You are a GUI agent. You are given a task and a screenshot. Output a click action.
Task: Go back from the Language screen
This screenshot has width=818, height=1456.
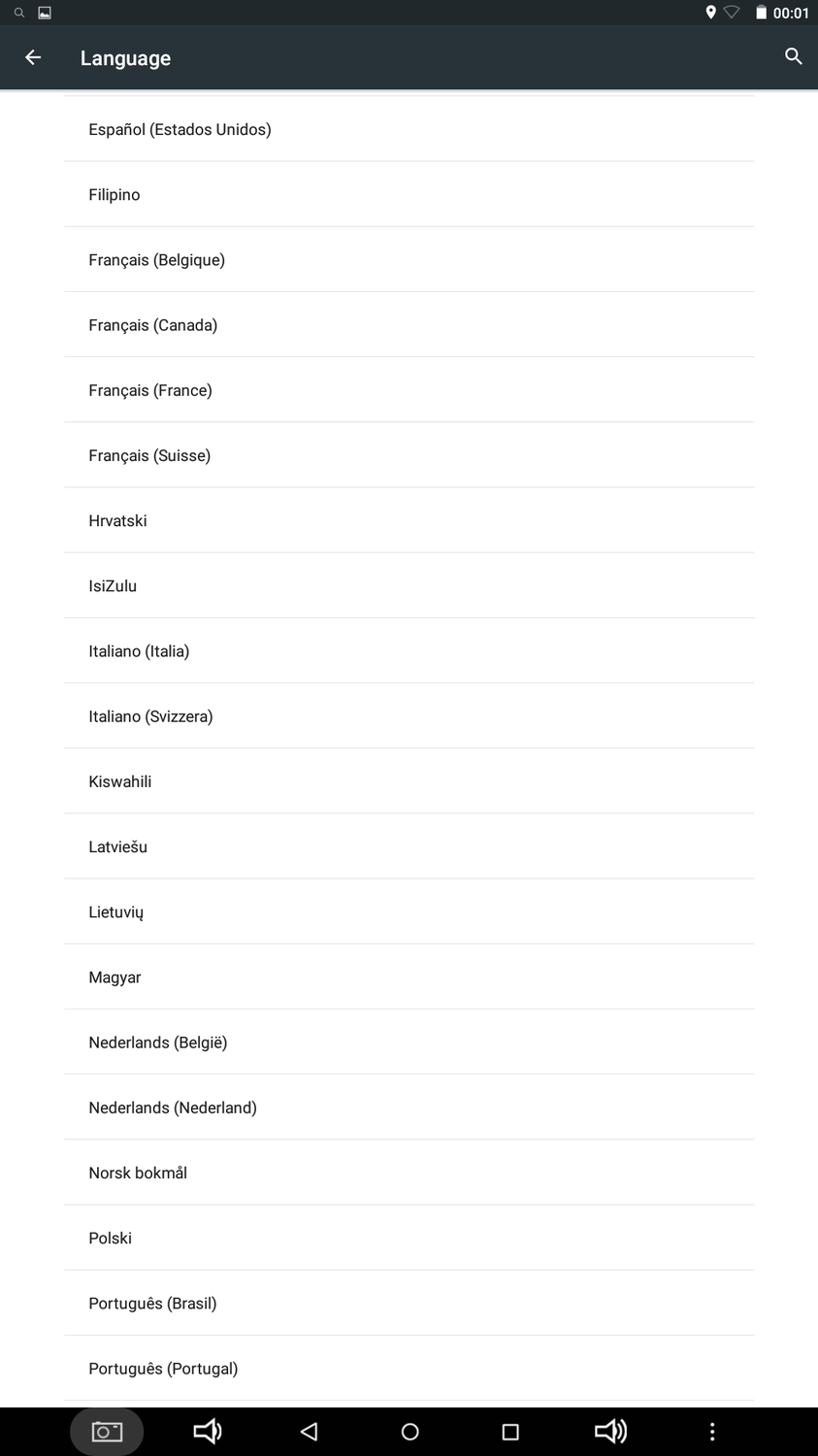[x=33, y=58]
